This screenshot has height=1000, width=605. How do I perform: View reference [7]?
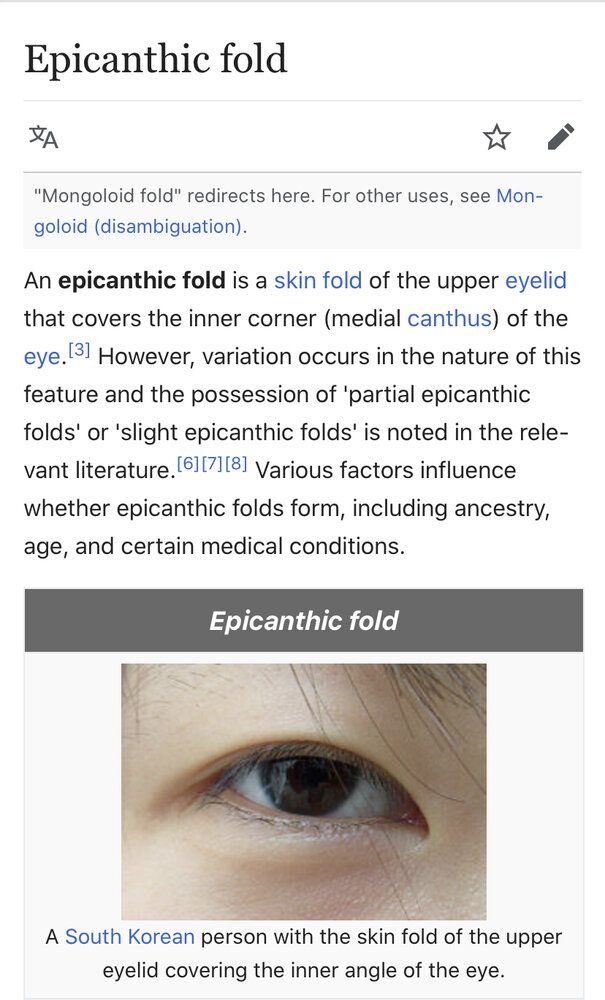coord(212,464)
